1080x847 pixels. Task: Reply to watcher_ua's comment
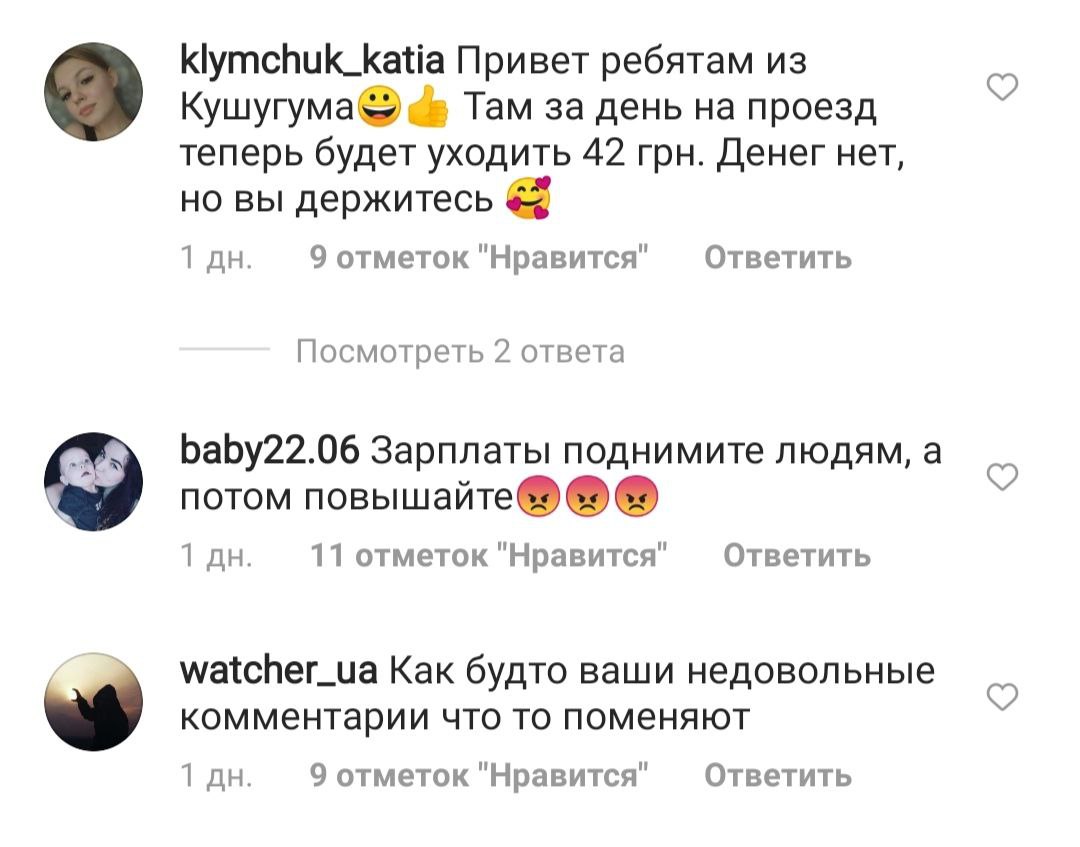778,775
